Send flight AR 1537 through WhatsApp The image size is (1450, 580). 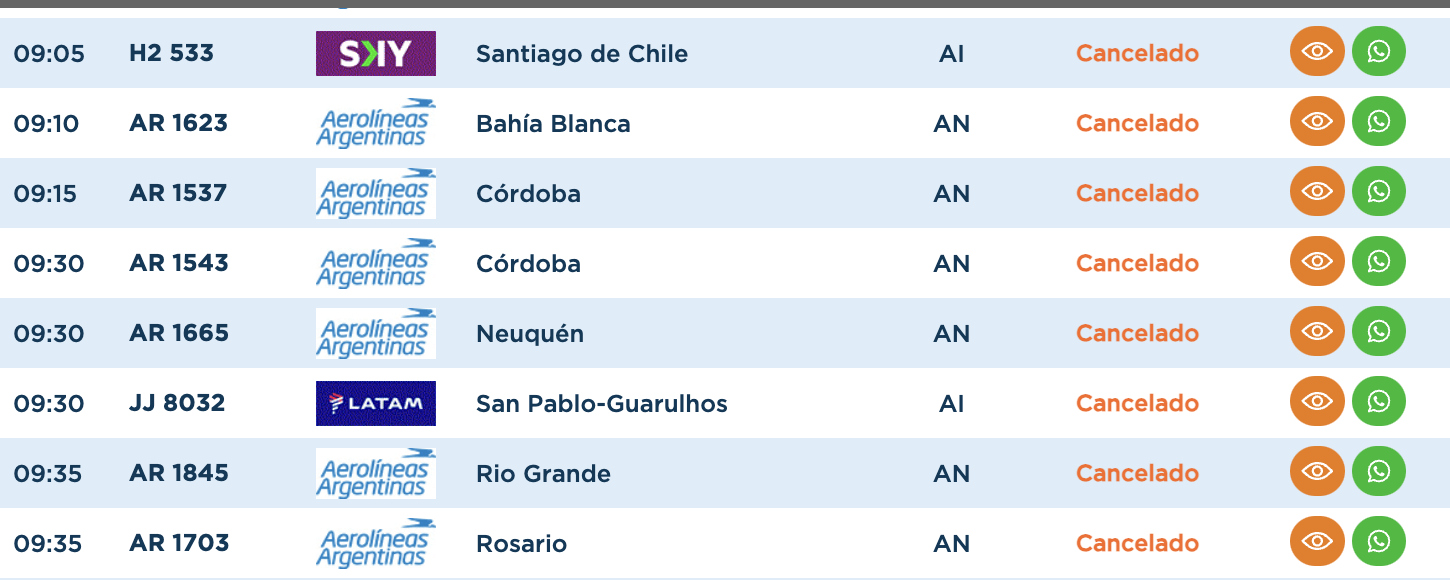pos(1379,192)
